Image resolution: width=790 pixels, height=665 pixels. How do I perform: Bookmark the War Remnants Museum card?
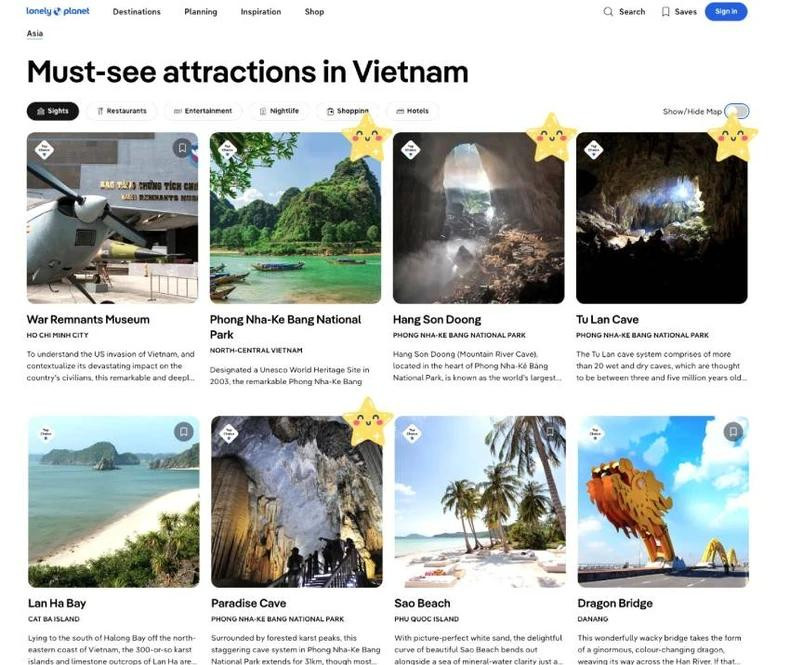pos(182,148)
